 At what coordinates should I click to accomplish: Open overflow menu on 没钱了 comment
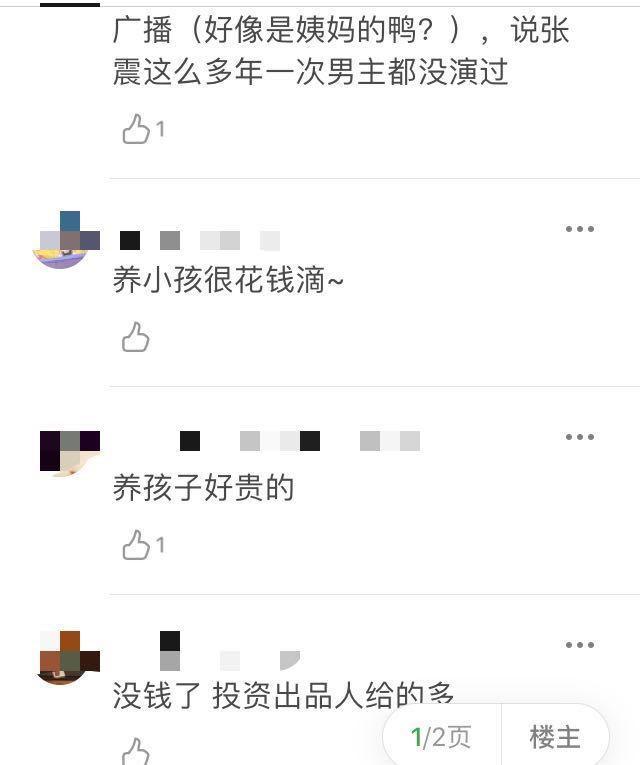click(x=580, y=645)
